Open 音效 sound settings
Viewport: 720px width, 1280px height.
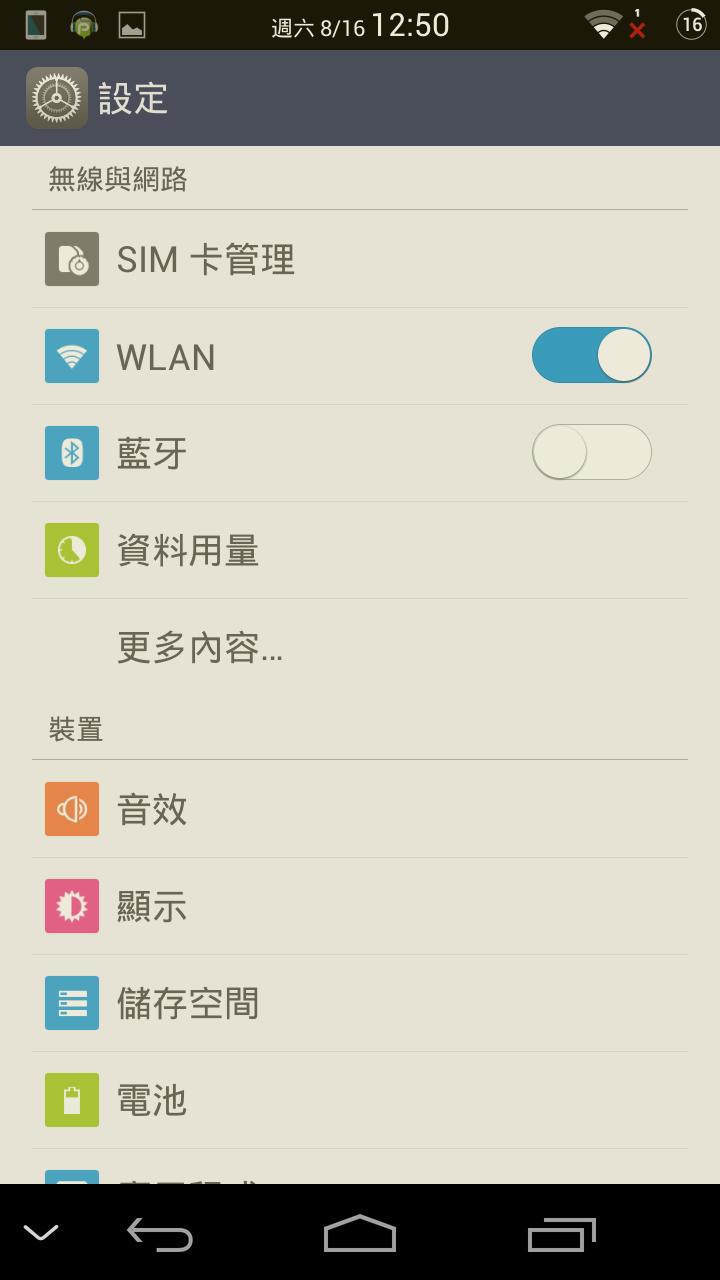(360, 809)
